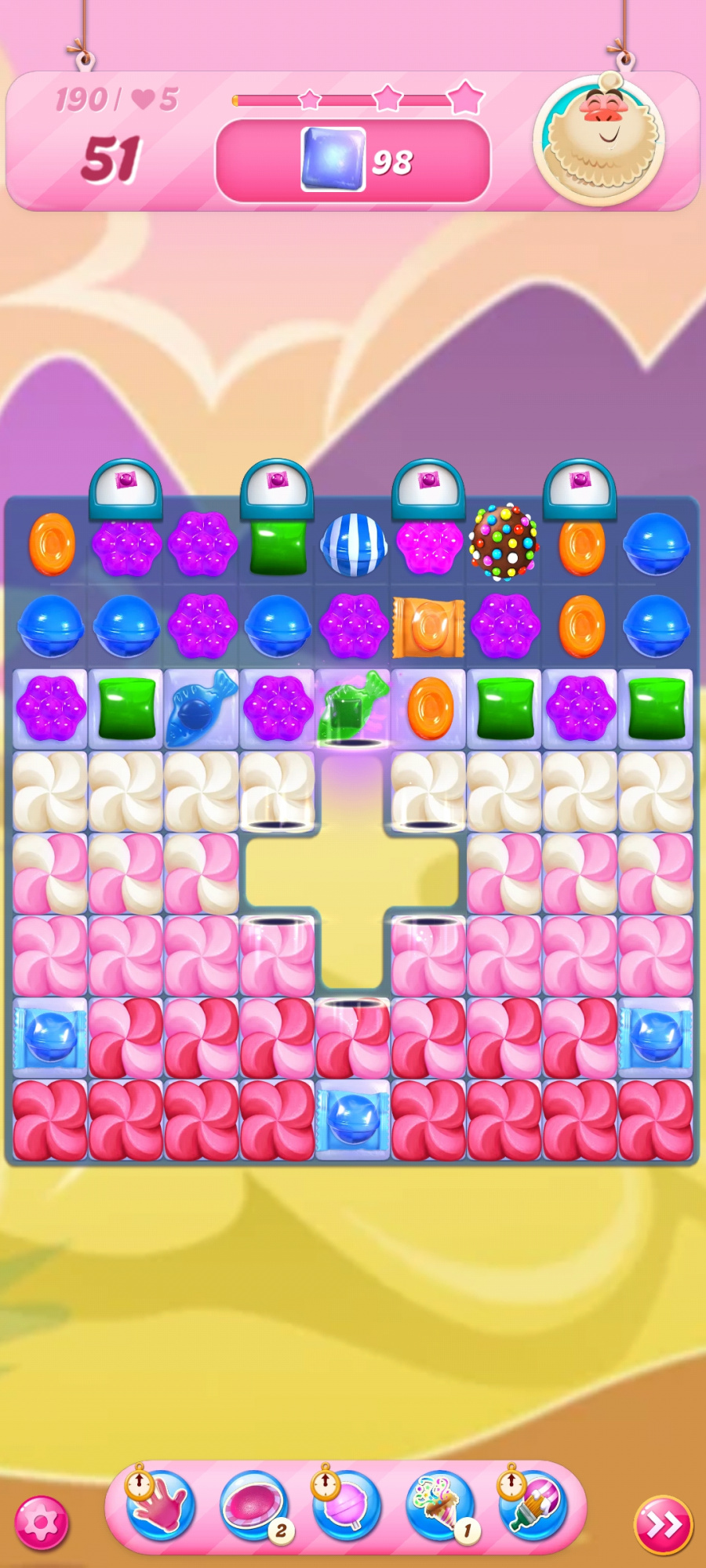Tap the blue striped candy

point(354,545)
